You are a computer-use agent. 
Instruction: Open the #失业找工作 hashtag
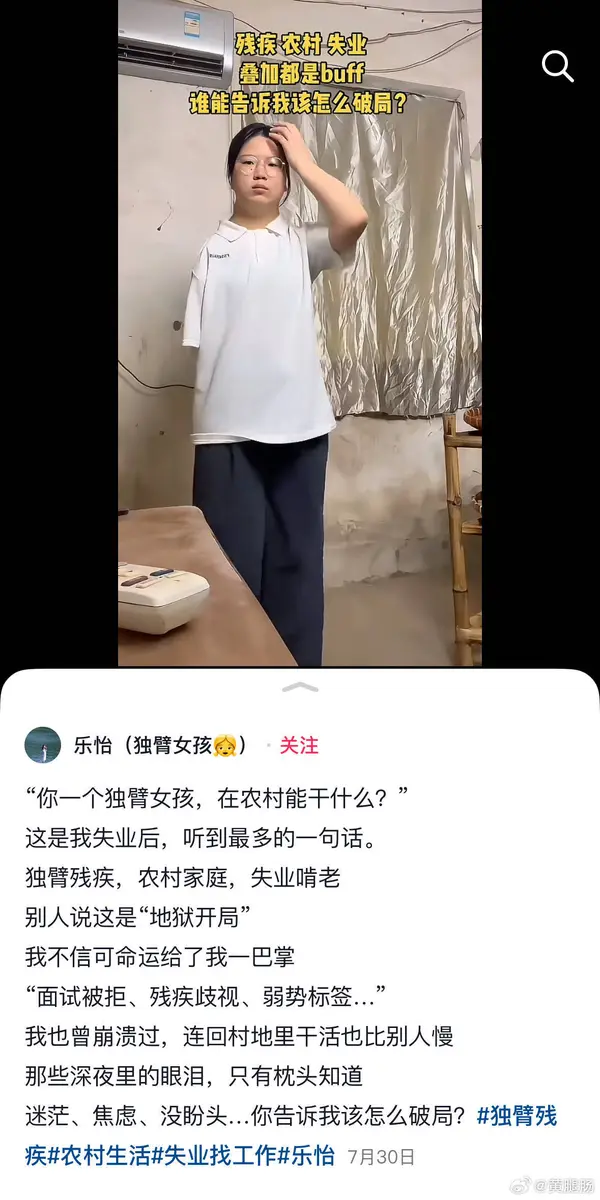[x=213, y=1155]
